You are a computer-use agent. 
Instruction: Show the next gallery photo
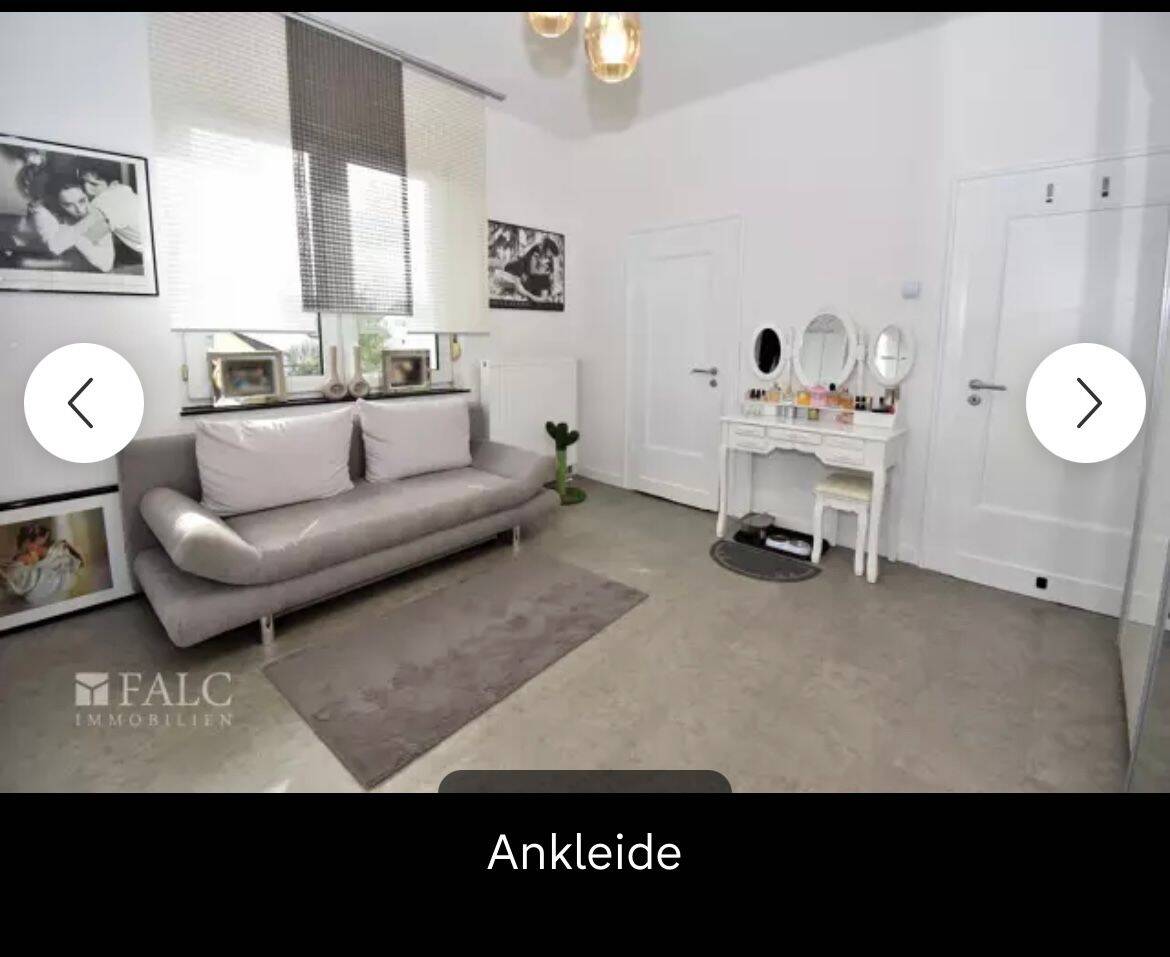[x=1085, y=403]
